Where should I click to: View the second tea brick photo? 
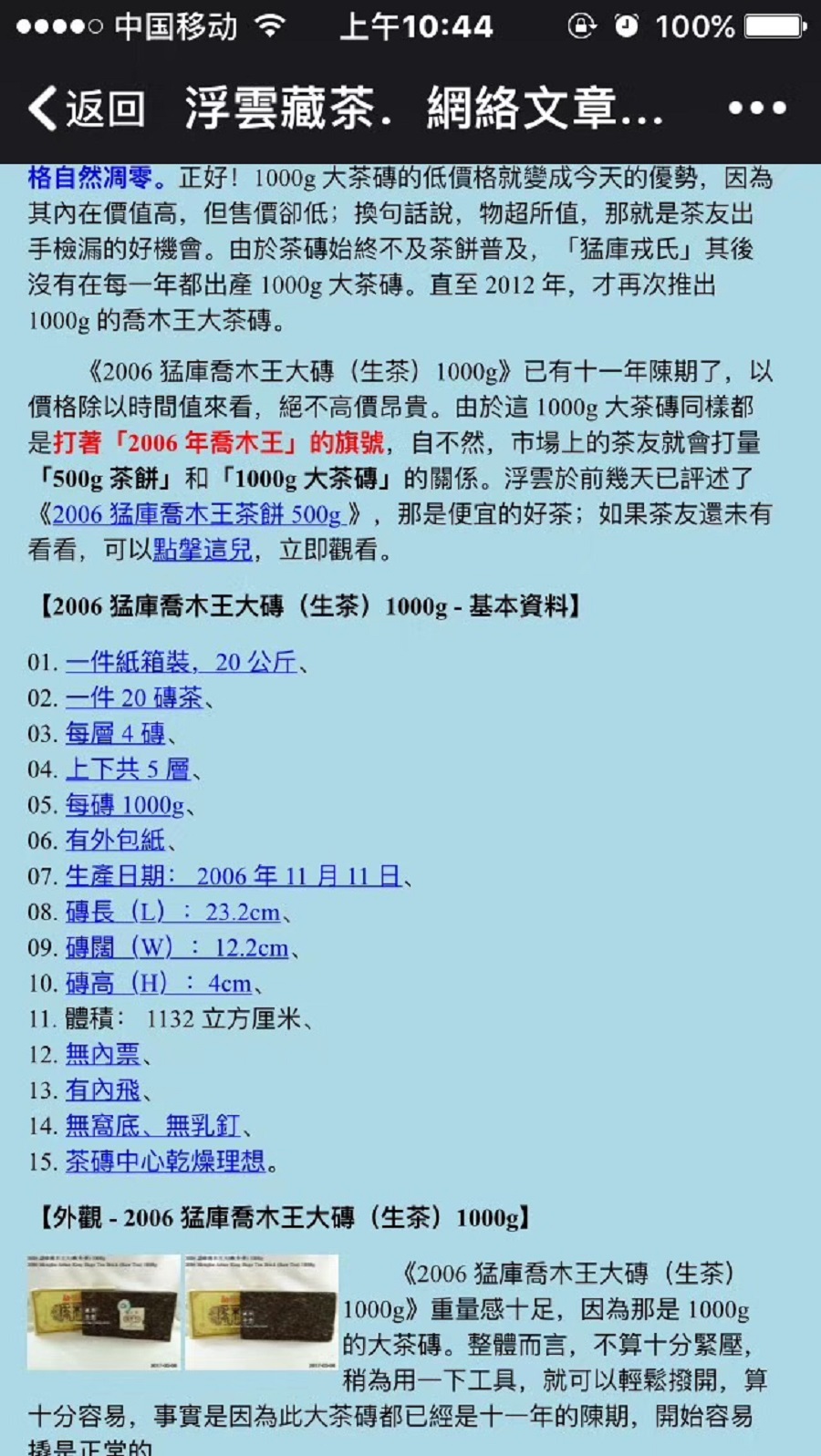click(x=261, y=1313)
